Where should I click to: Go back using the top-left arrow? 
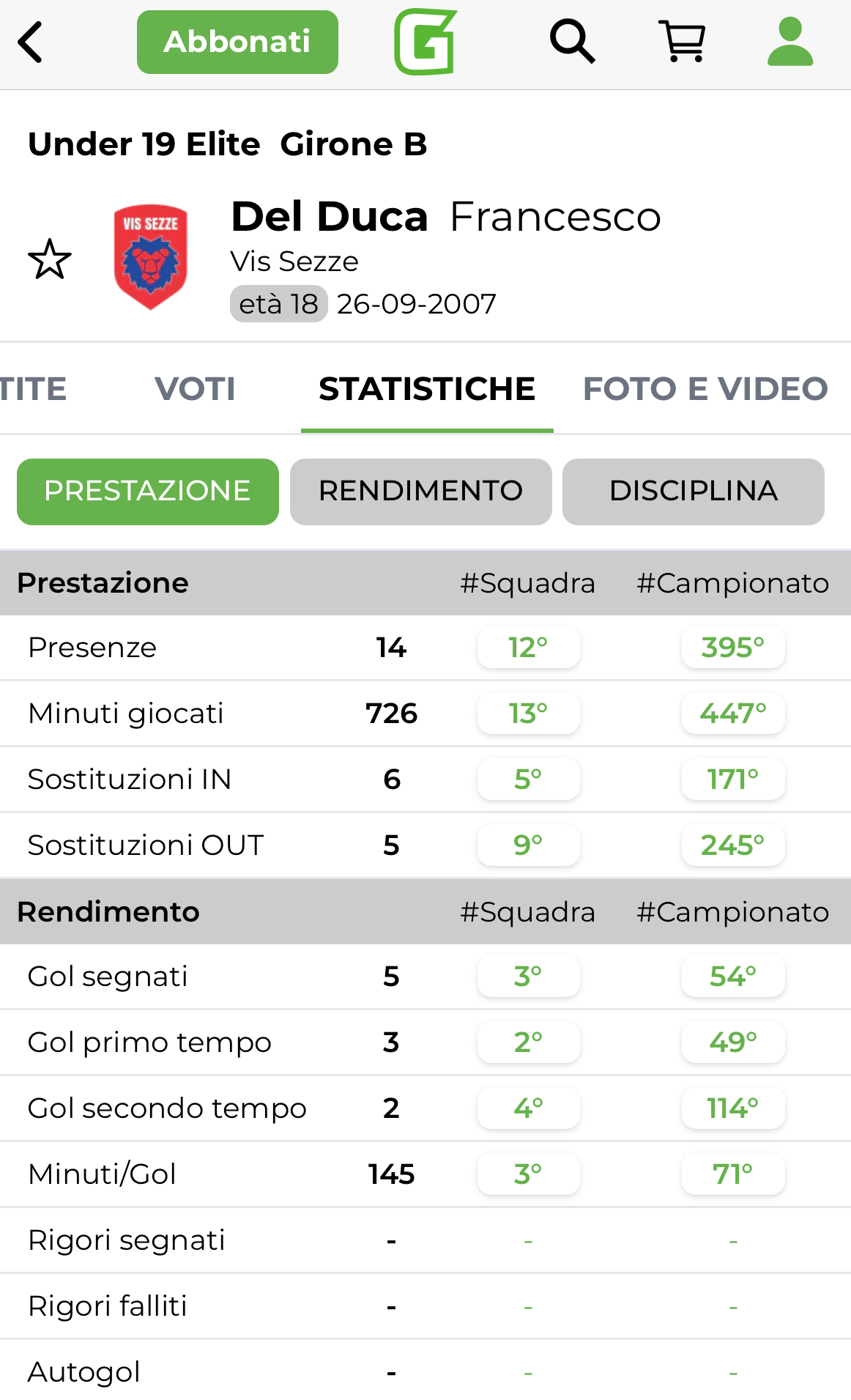31,42
